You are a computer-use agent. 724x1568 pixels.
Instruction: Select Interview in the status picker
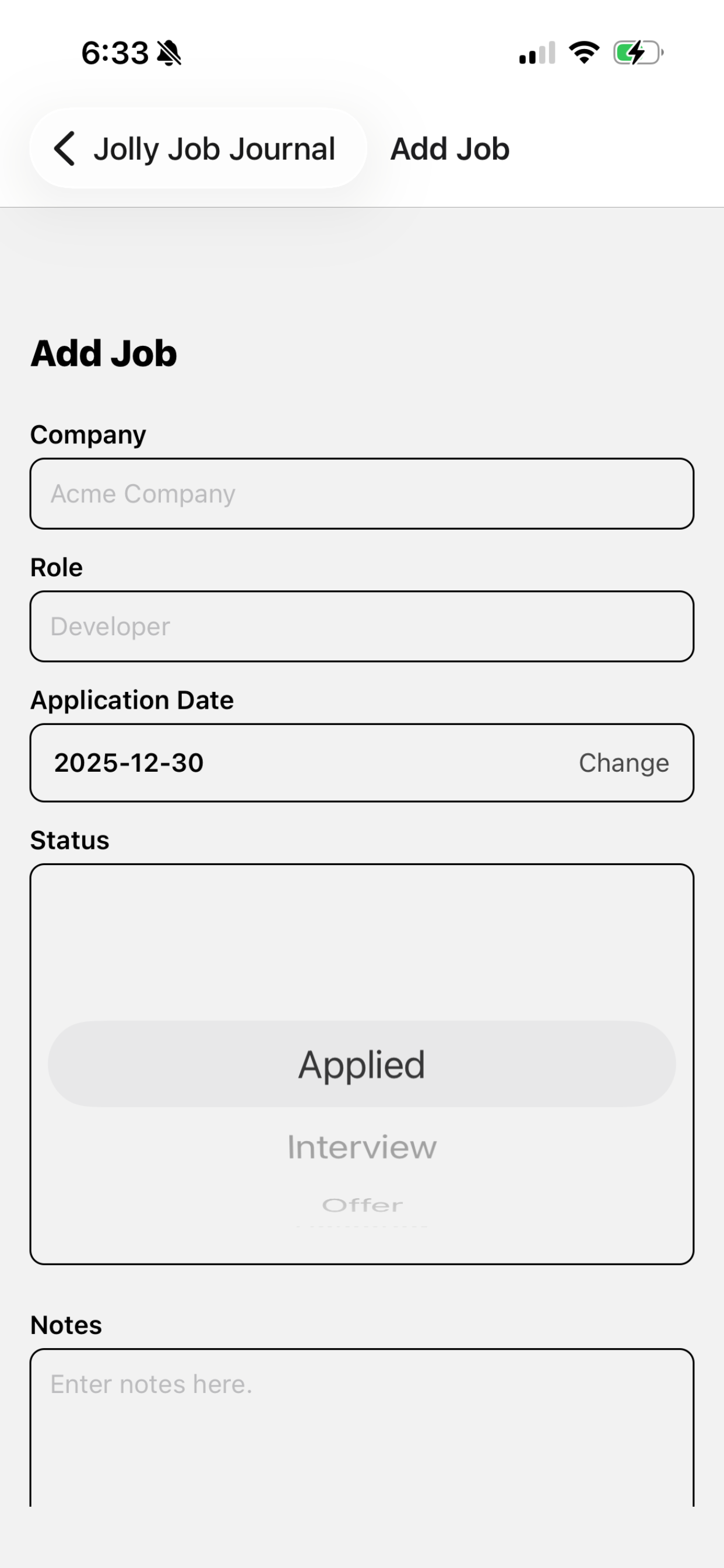tap(362, 1146)
